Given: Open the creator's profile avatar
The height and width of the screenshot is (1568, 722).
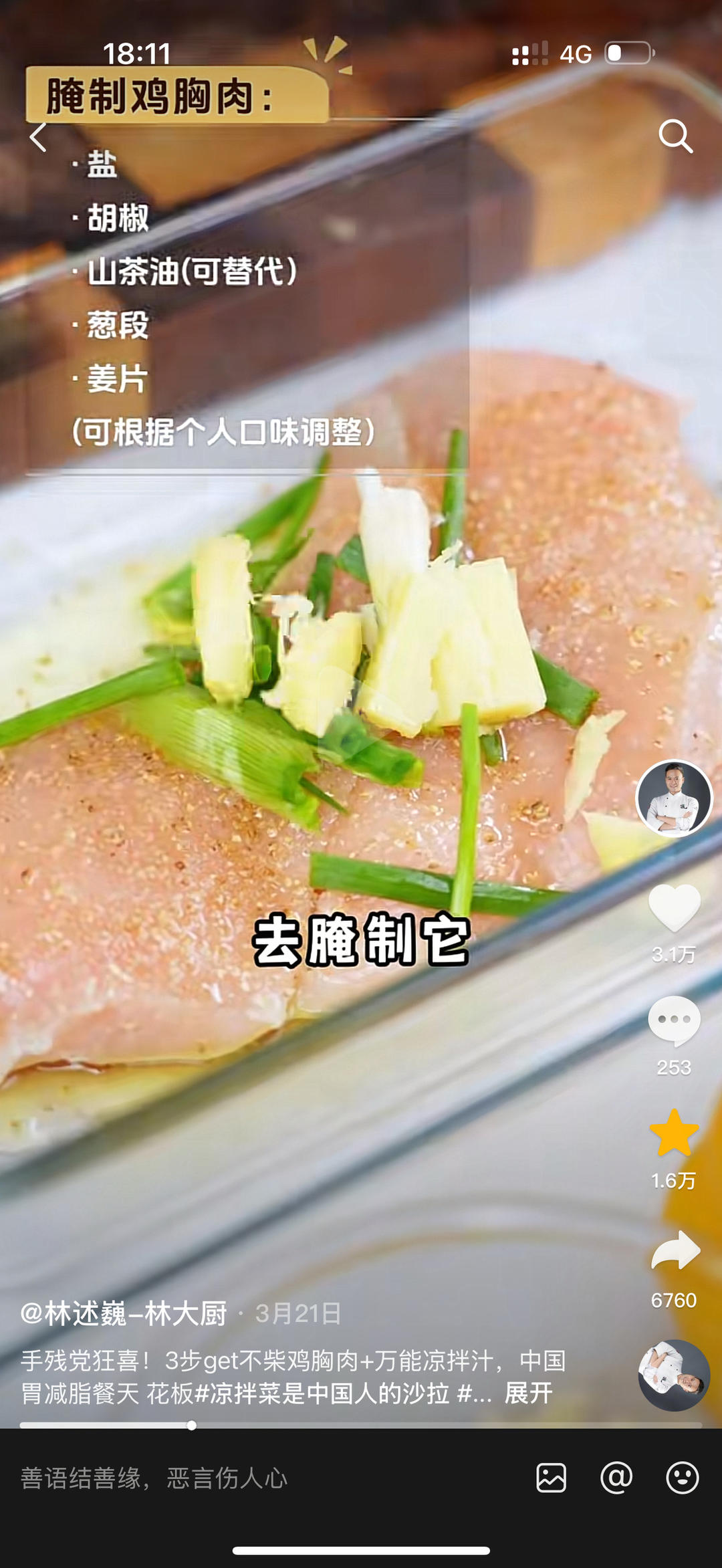Looking at the screenshot, I should (x=674, y=798).
